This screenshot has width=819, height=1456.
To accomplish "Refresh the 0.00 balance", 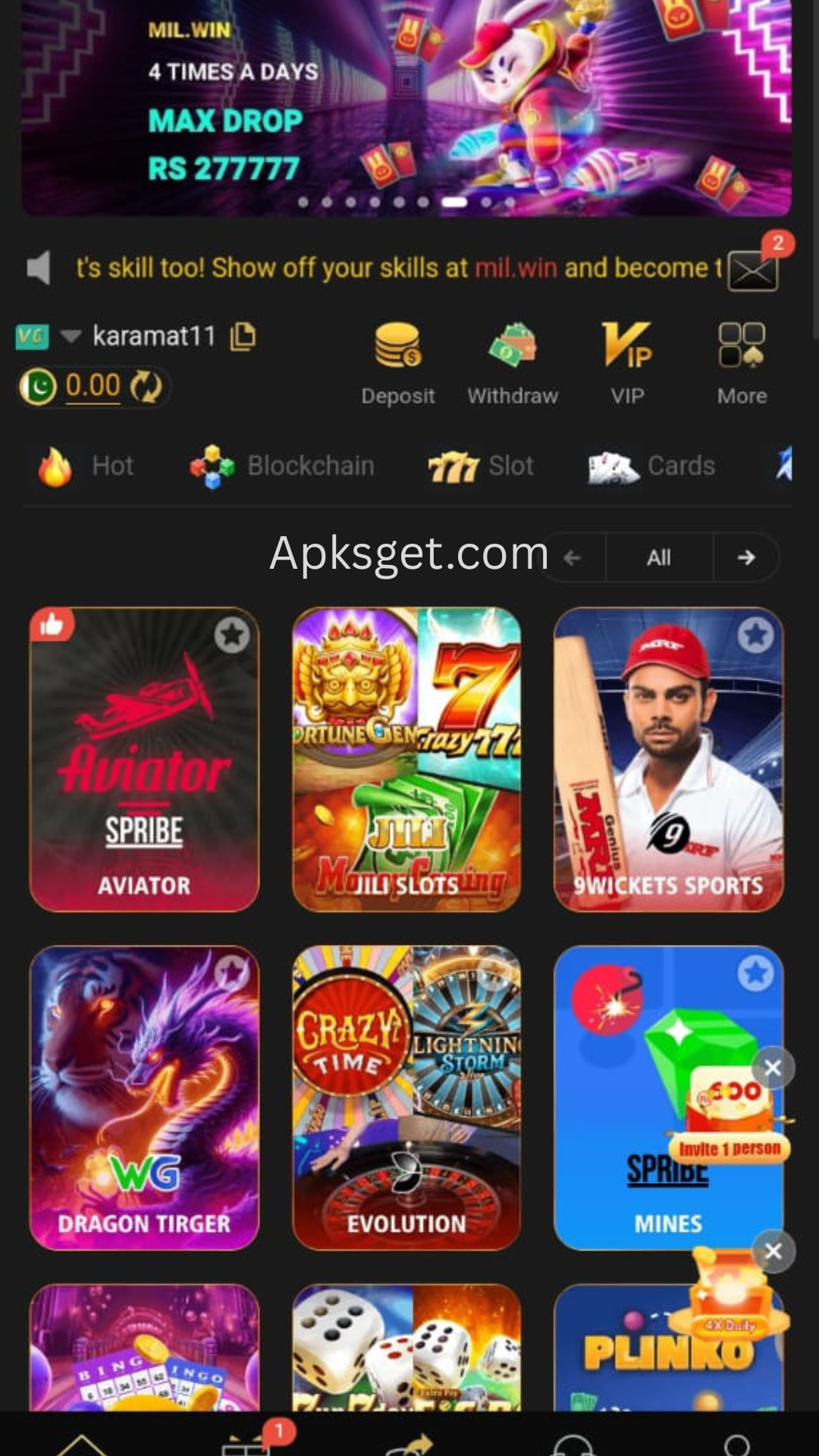I will click(146, 387).
